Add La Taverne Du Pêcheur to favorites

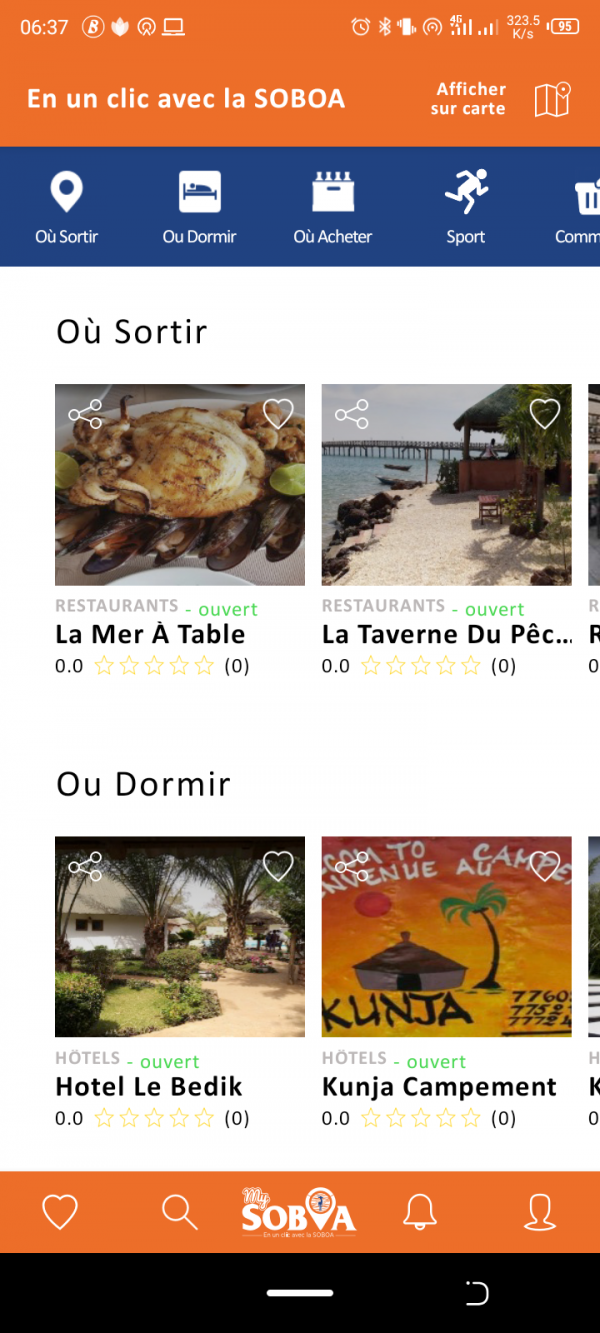coord(545,413)
